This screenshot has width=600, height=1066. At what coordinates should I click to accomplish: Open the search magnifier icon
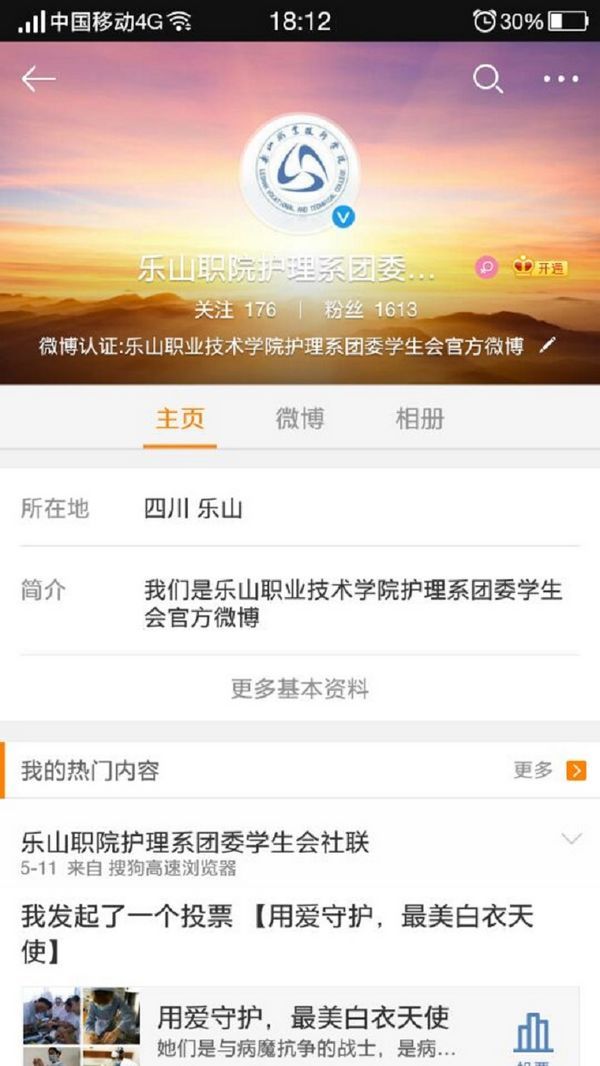point(487,79)
